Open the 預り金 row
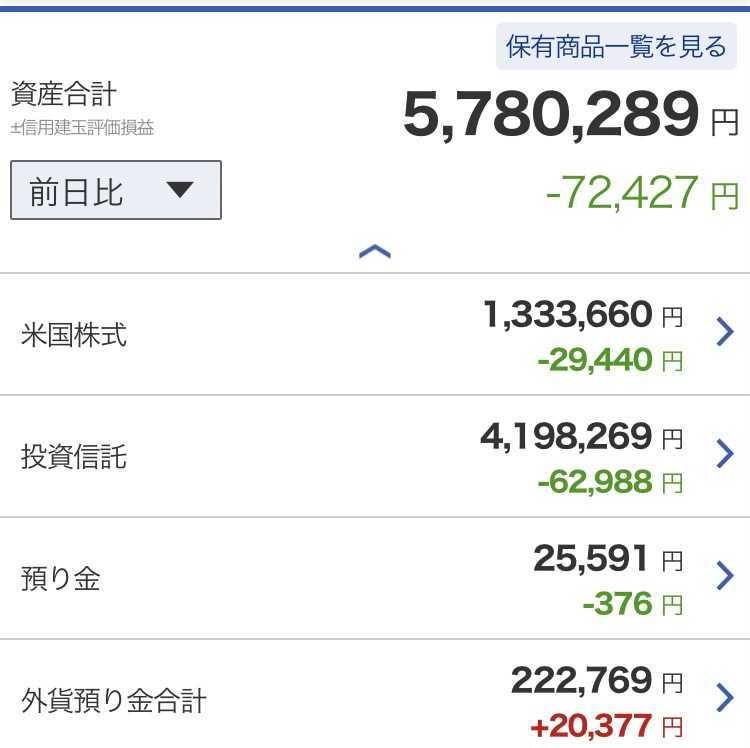Screen dimensions: 750x748 [375, 578]
